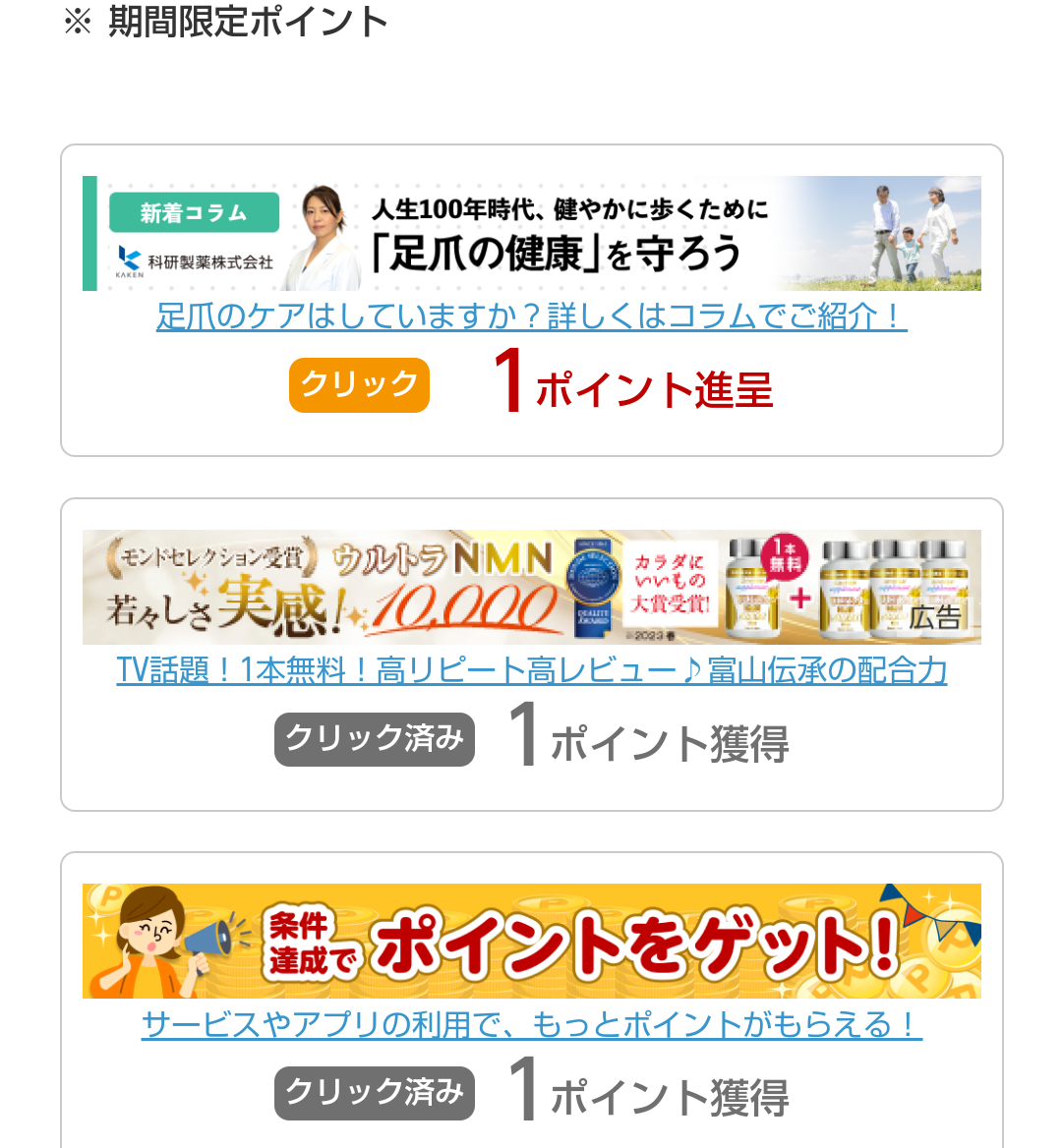Tap the orange クリック button

coord(359,384)
